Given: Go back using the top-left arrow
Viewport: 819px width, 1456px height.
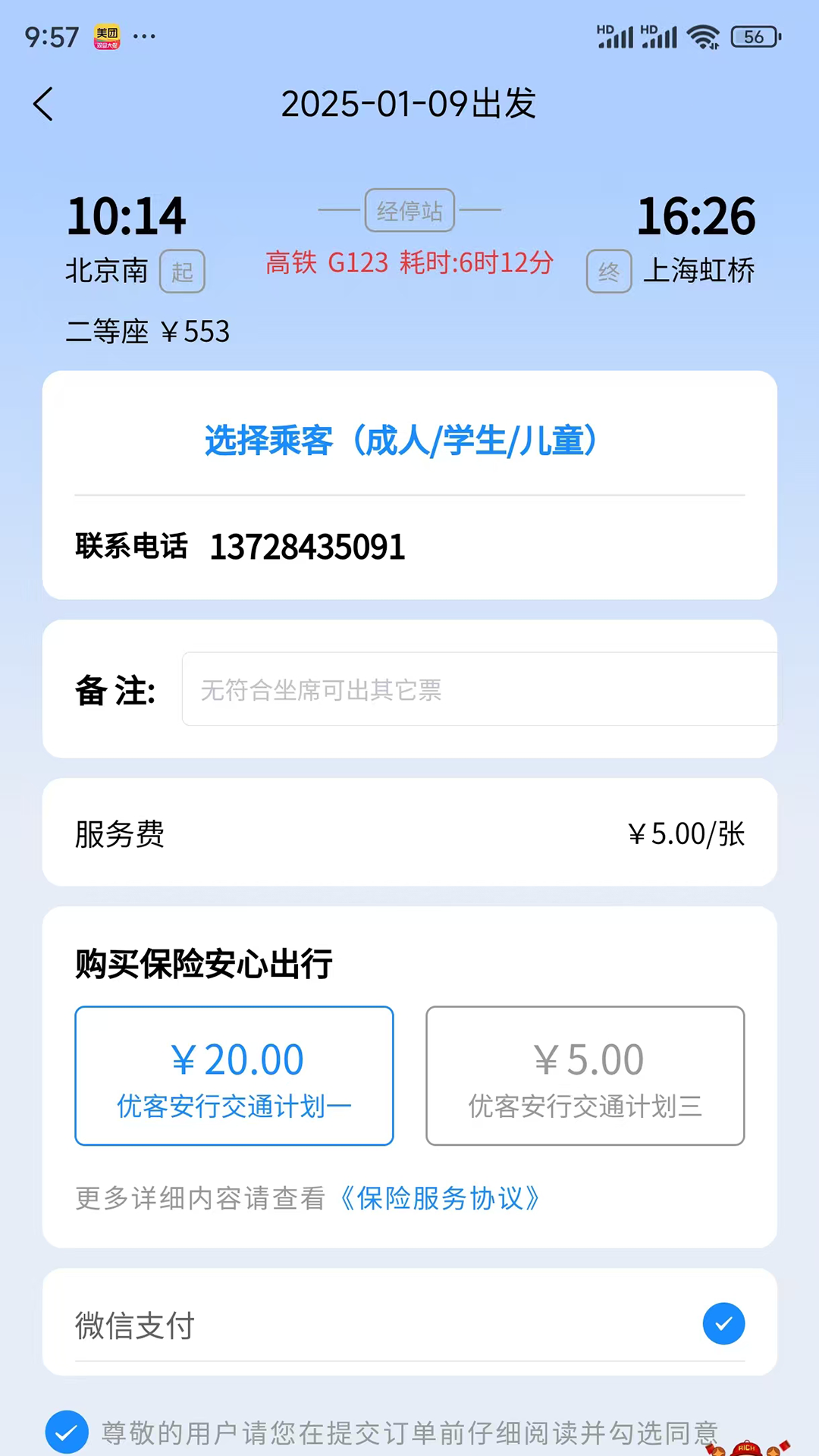Looking at the screenshot, I should 43,104.
